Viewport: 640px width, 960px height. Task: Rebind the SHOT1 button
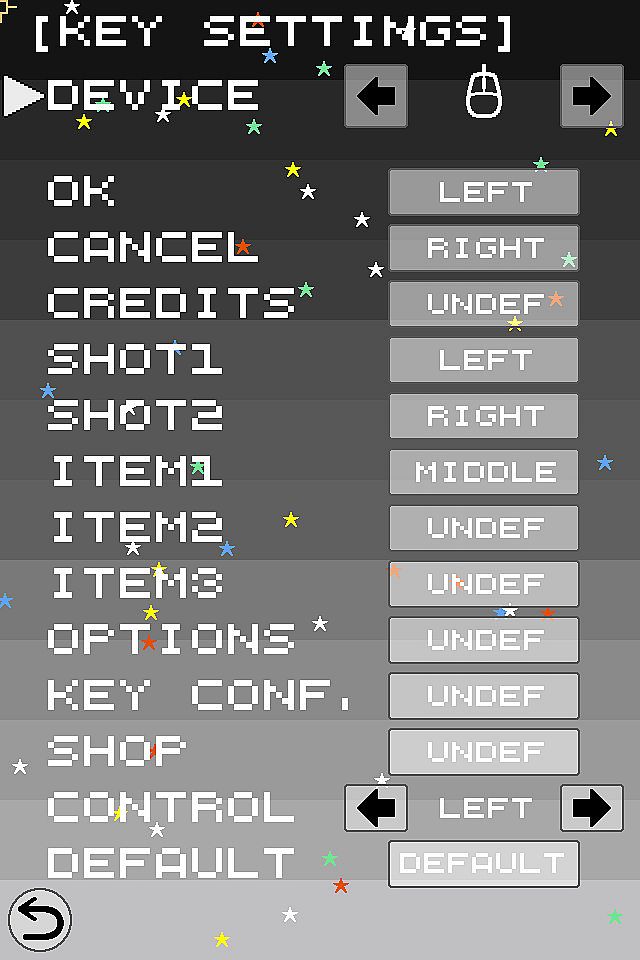pyautogui.click(x=484, y=360)
